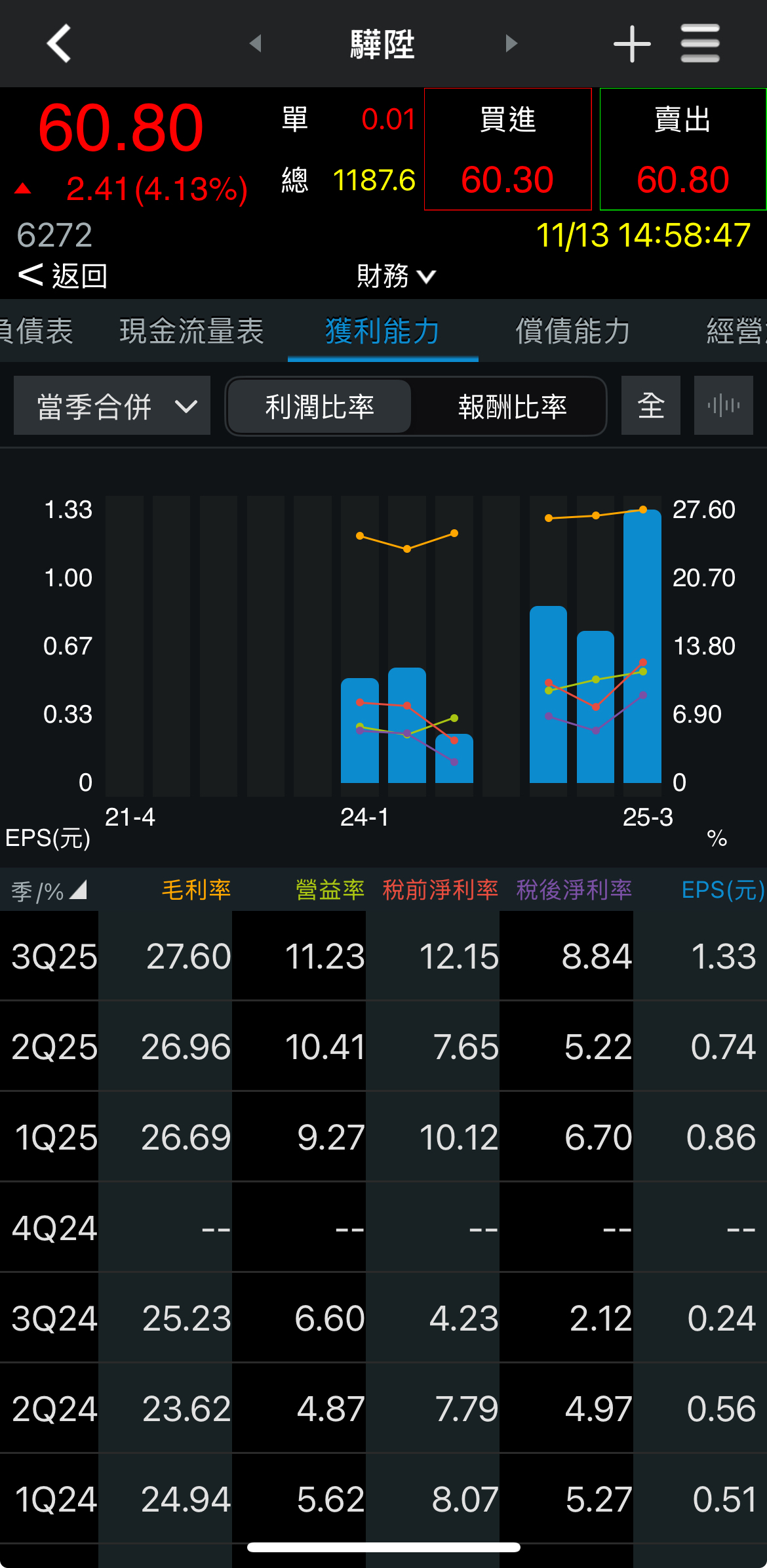Open the 償債能力 tab
The height and width of the screenshot is (1568, 767).
click(x=573, y=331)
